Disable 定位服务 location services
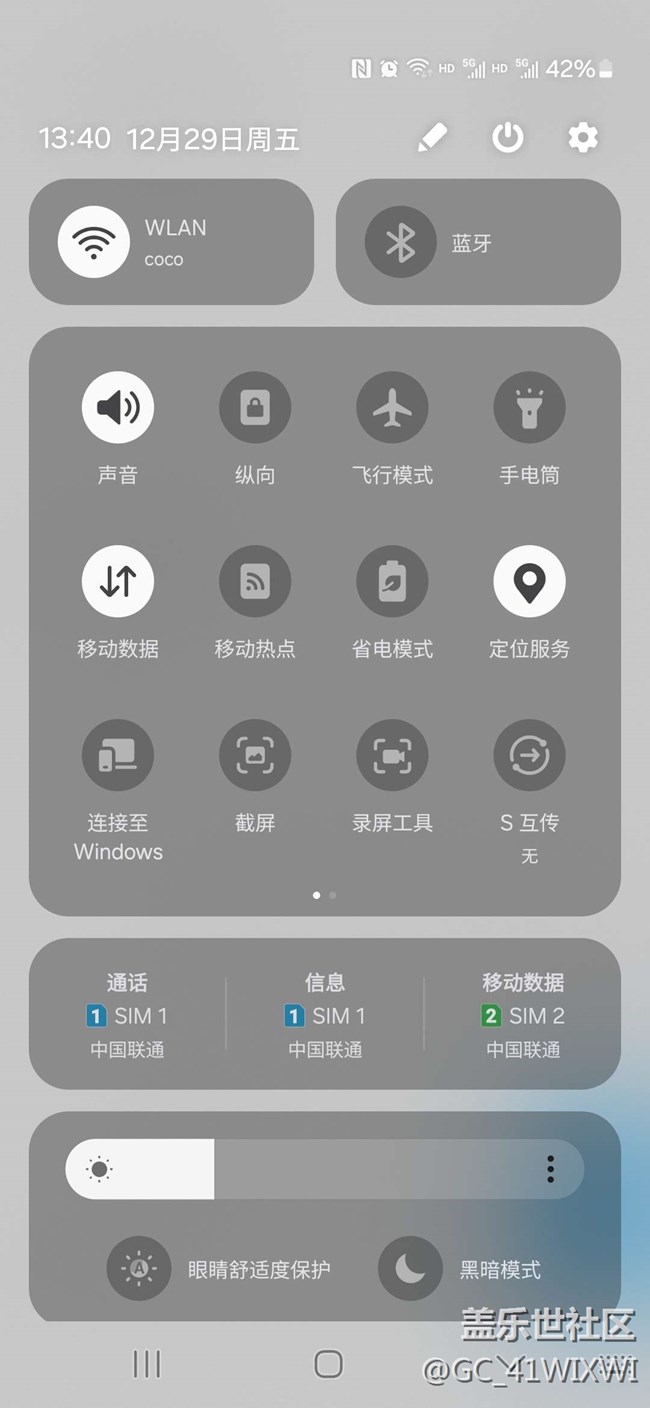This screenshot has width=650, height=1408. pos(529,581)
